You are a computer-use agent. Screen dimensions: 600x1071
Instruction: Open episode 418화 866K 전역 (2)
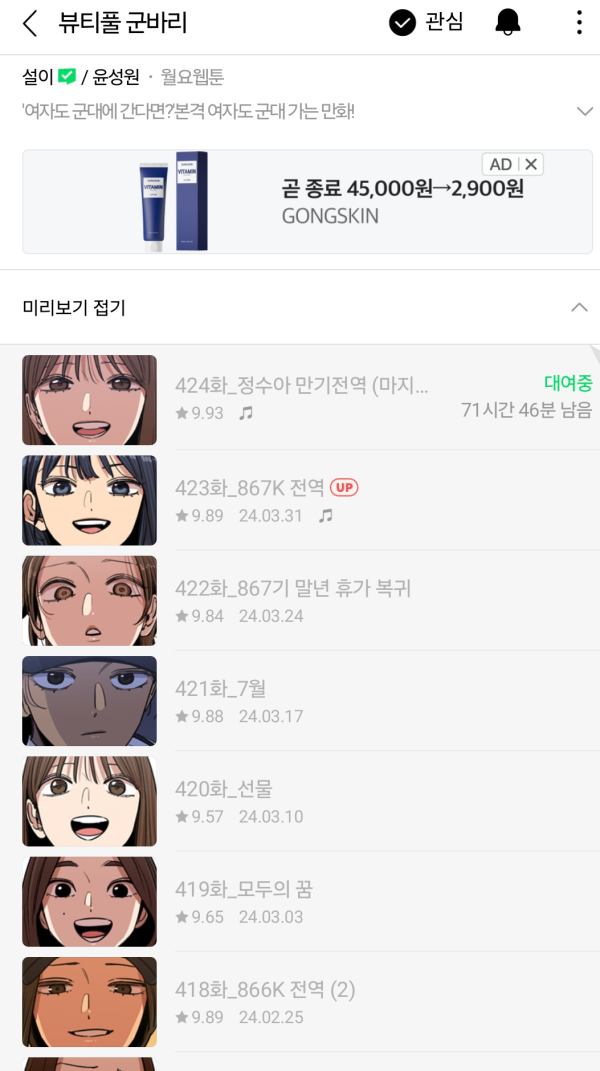(300, 1001)
